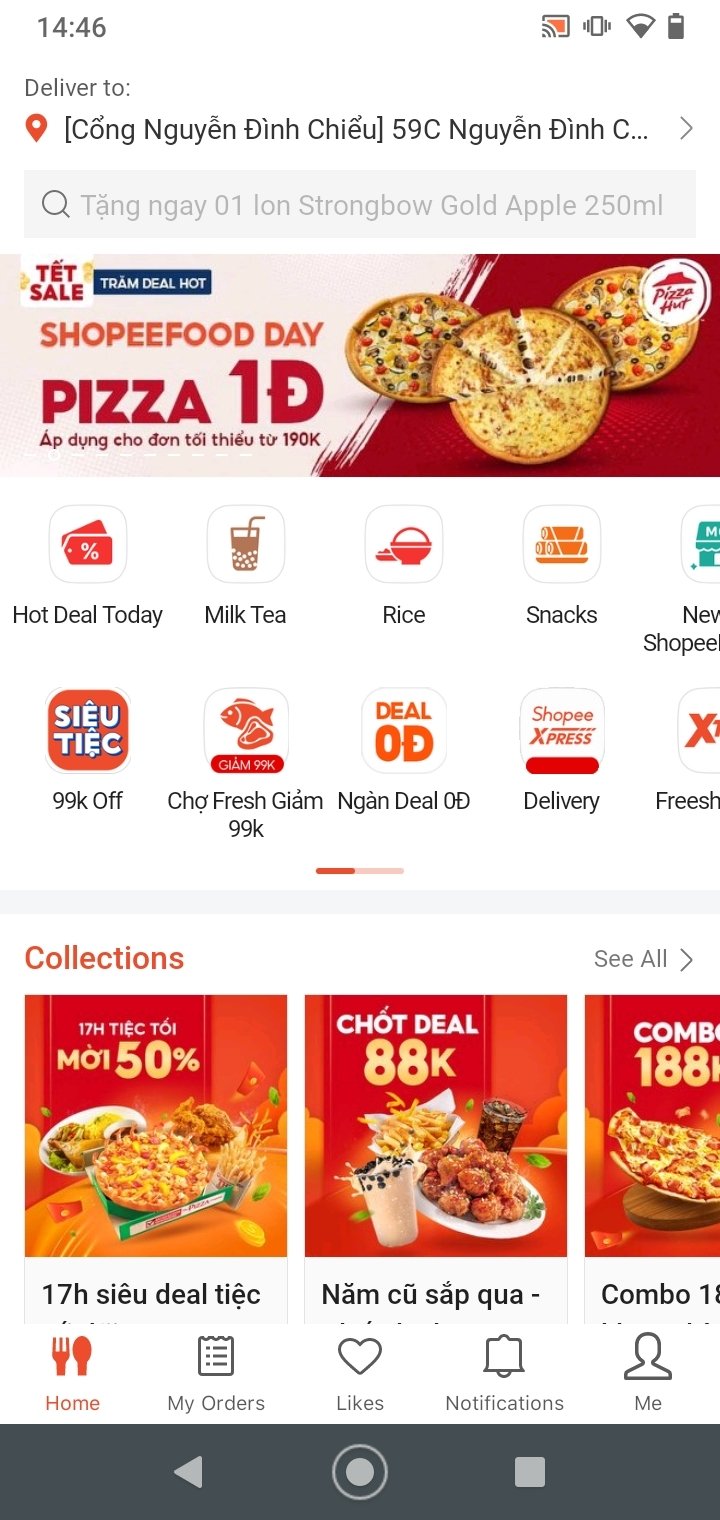The width and height of the screenshot is (720, 1520).
Task: Open the Hot Deal Today category
Action: tap(88, 567)
